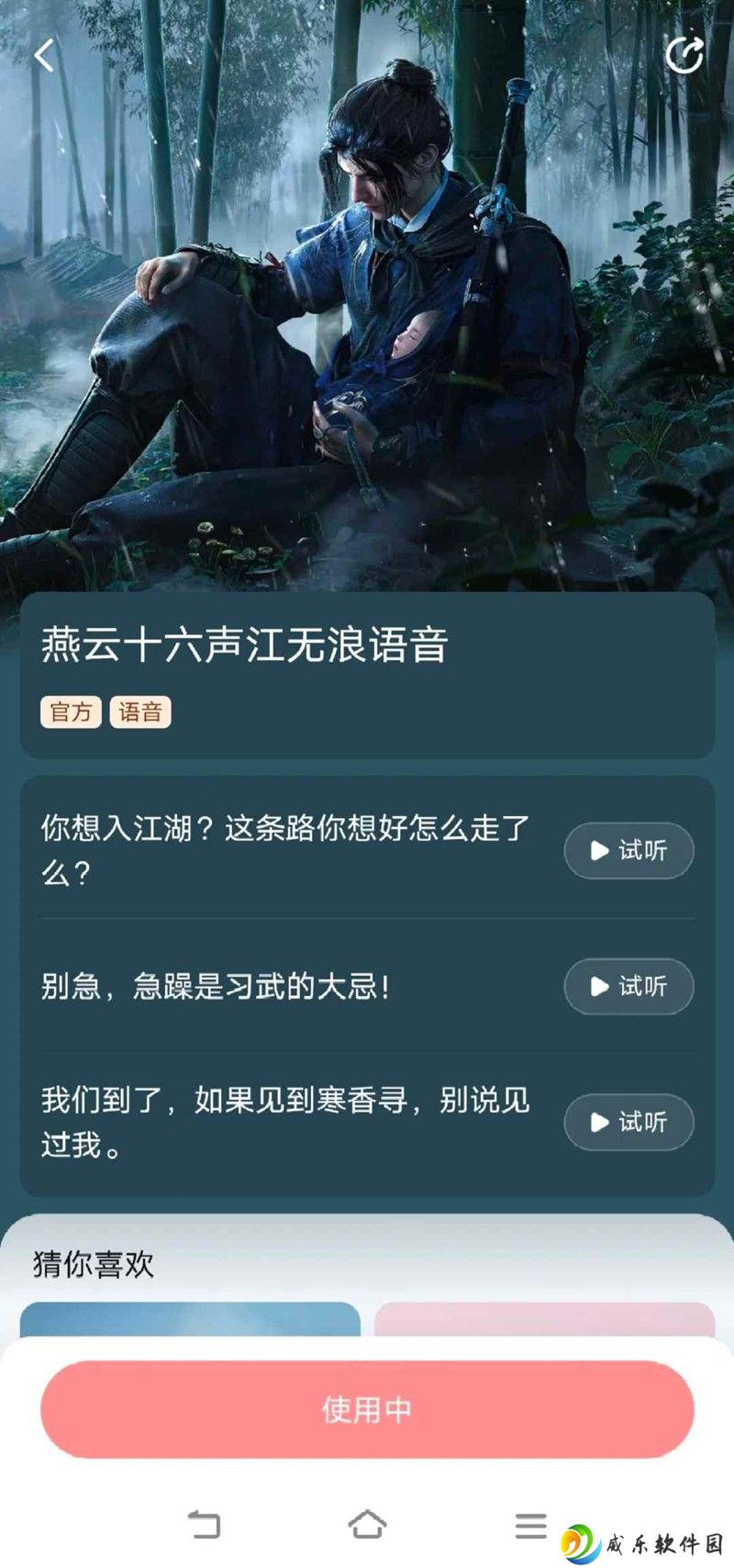Viewport: 734px width, 1568px height.
Task: Open the blue recommended card under 猜你喜欢
Action: pyautogui.click(x=190, y=1320)
